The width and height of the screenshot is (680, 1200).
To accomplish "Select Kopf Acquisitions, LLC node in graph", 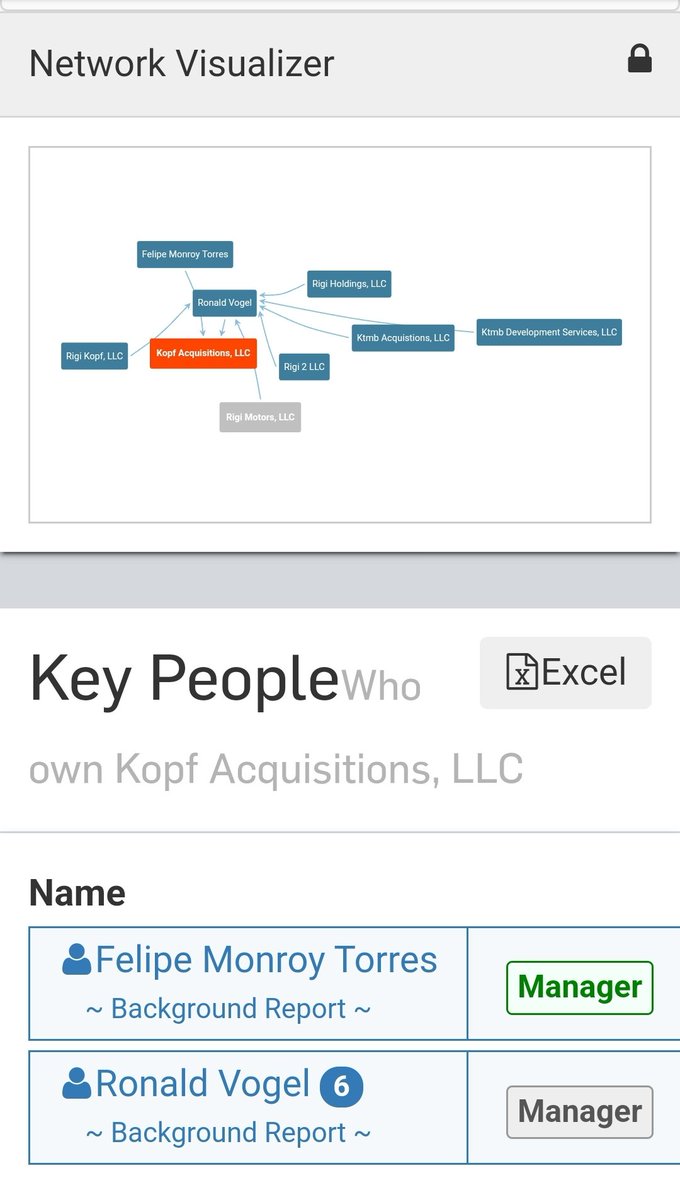I will pyautogui.click(x=203, y=353).
